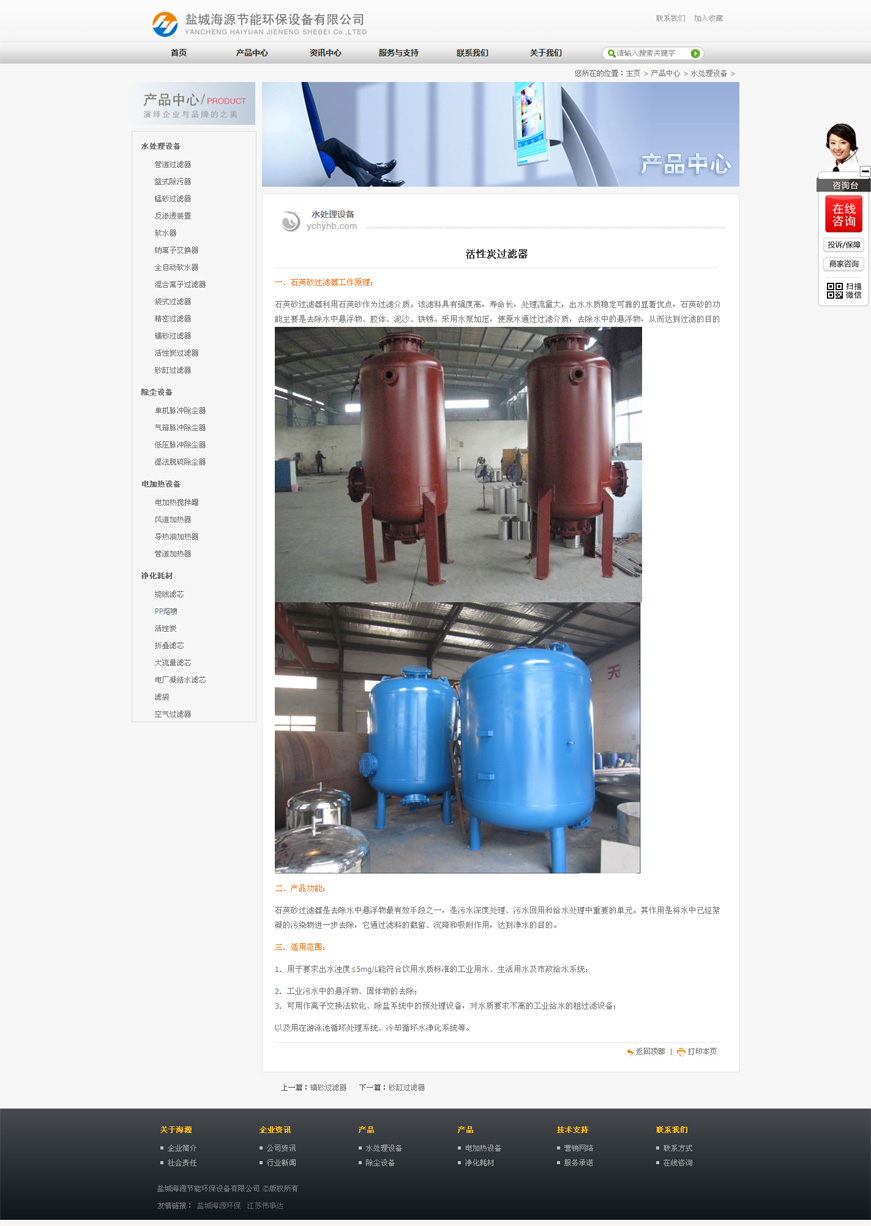The height and width of the screenshot is (1226, 871).
Task: Tap 打印本页 to print the page
Action: pos(701,1052)
